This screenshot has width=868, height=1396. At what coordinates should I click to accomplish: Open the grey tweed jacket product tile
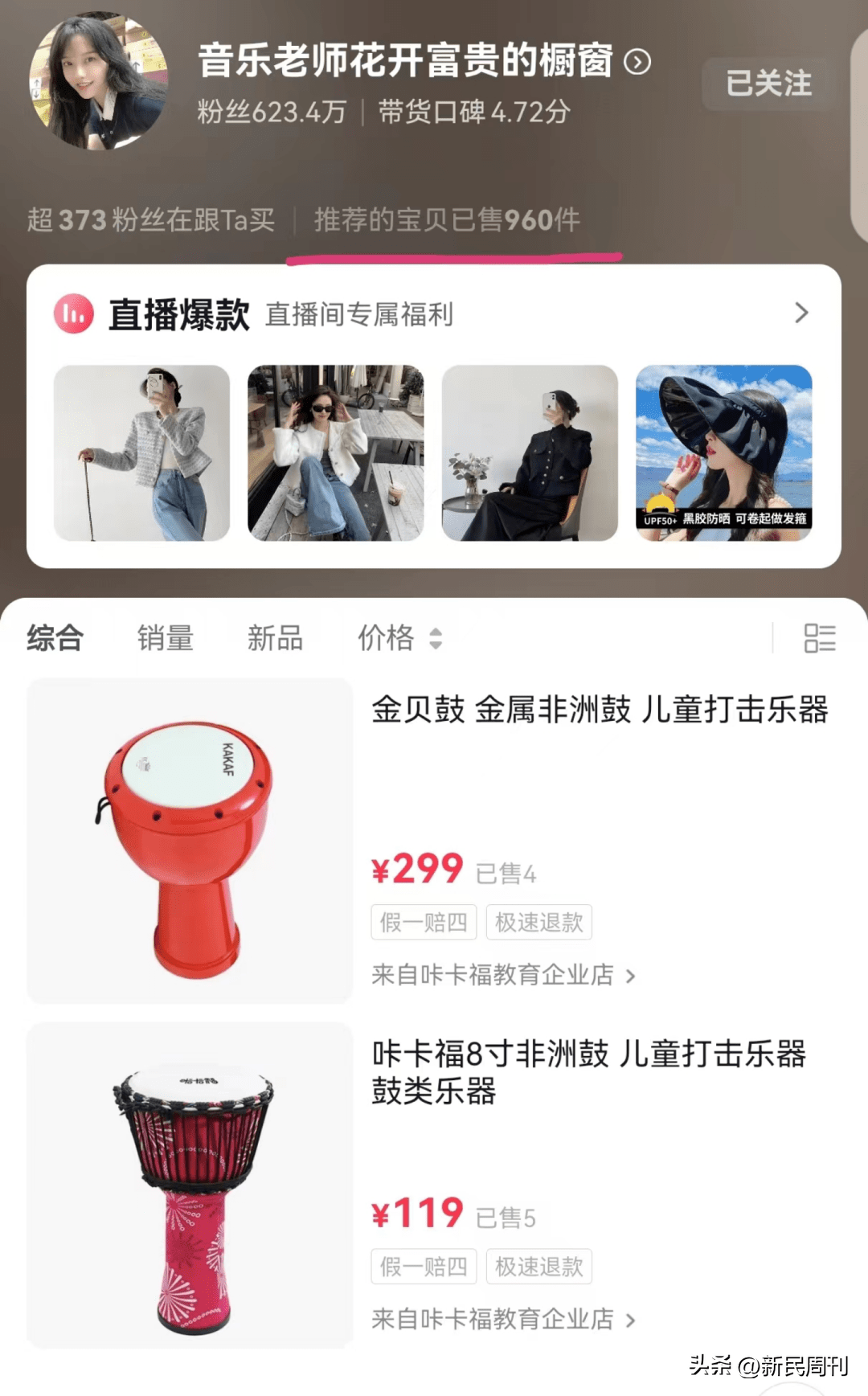(141, 452)
